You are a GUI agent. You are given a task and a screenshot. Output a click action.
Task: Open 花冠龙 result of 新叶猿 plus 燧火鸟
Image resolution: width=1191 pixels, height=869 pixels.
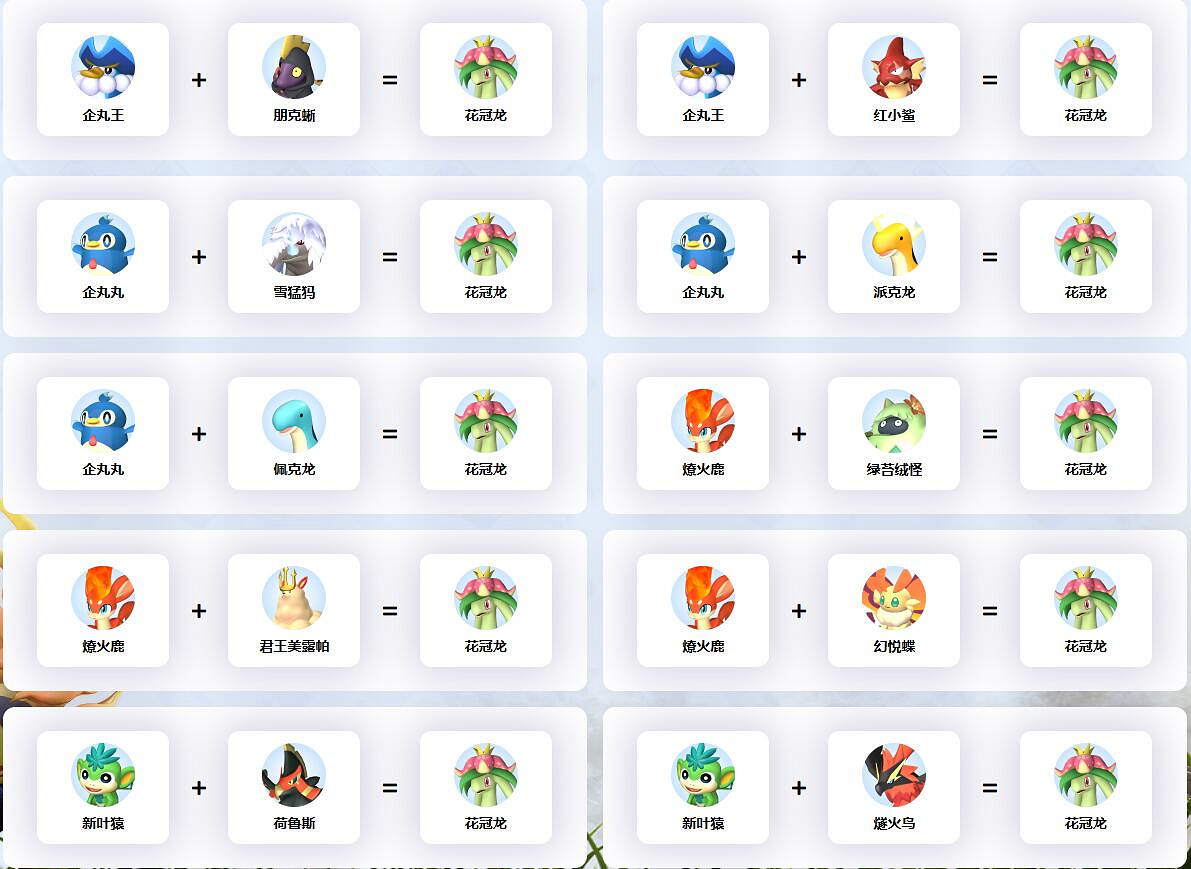pyautogui.click(x=1085, y=788)
